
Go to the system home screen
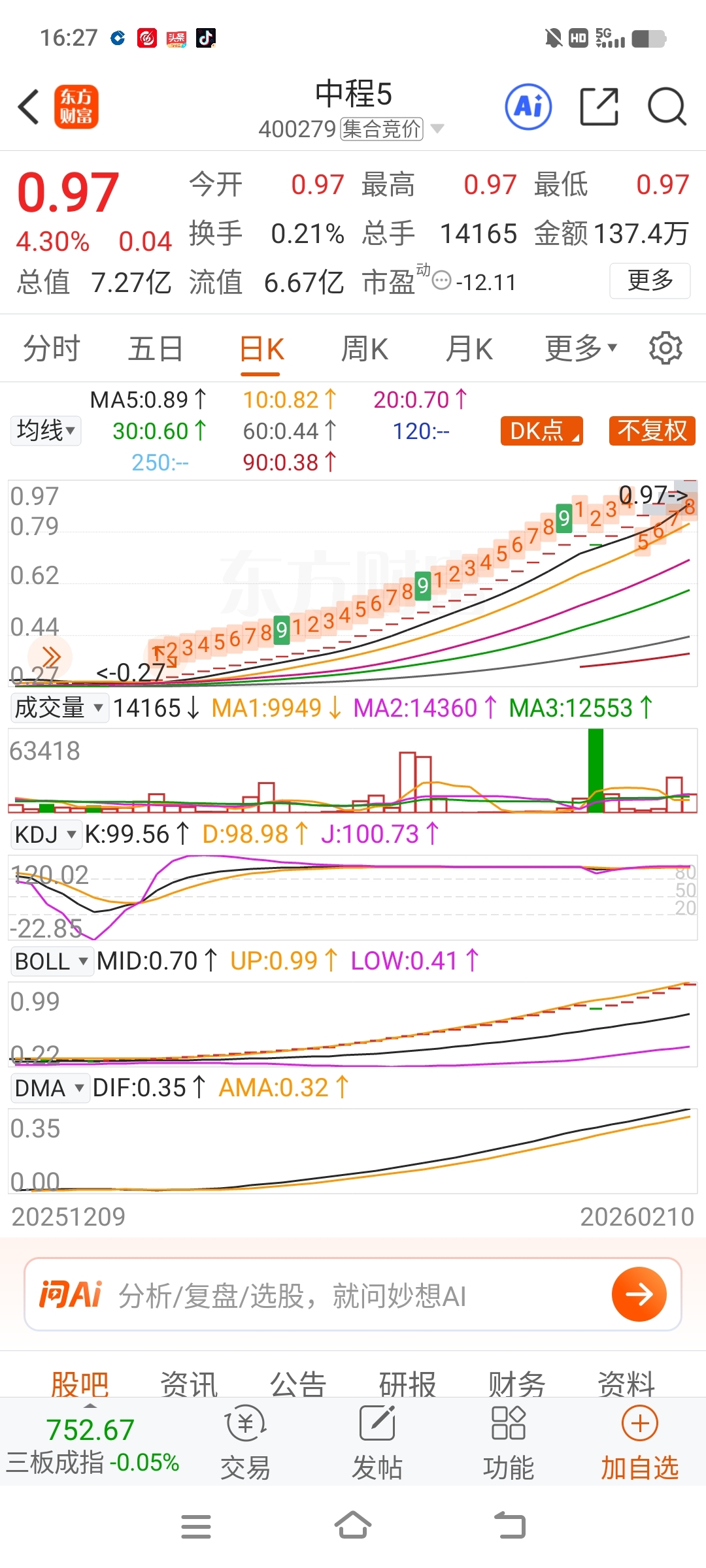coord(353,1527)
